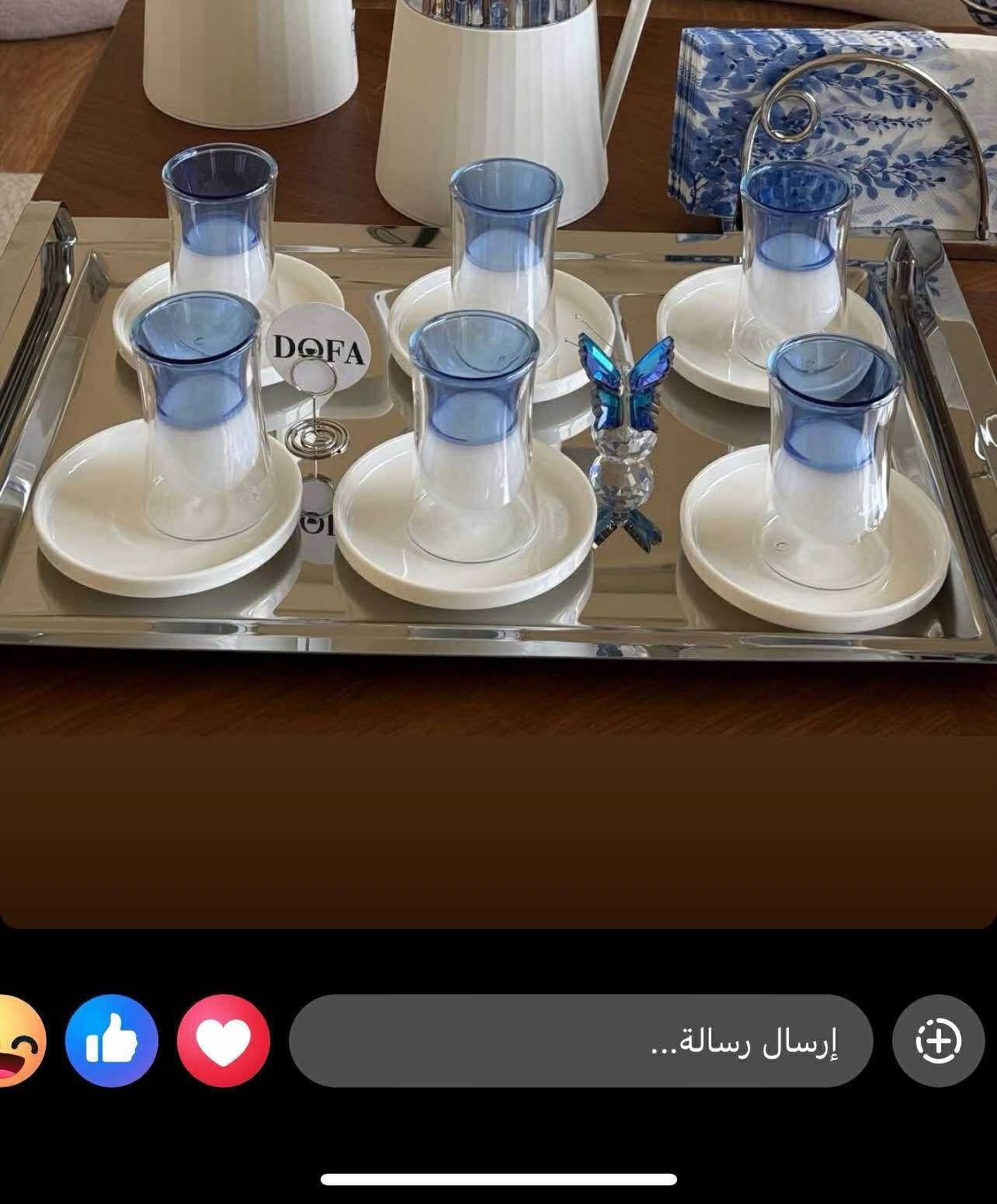Open the add-to-story plus icon
The image size is (997, 1204).
point(938,1041)
